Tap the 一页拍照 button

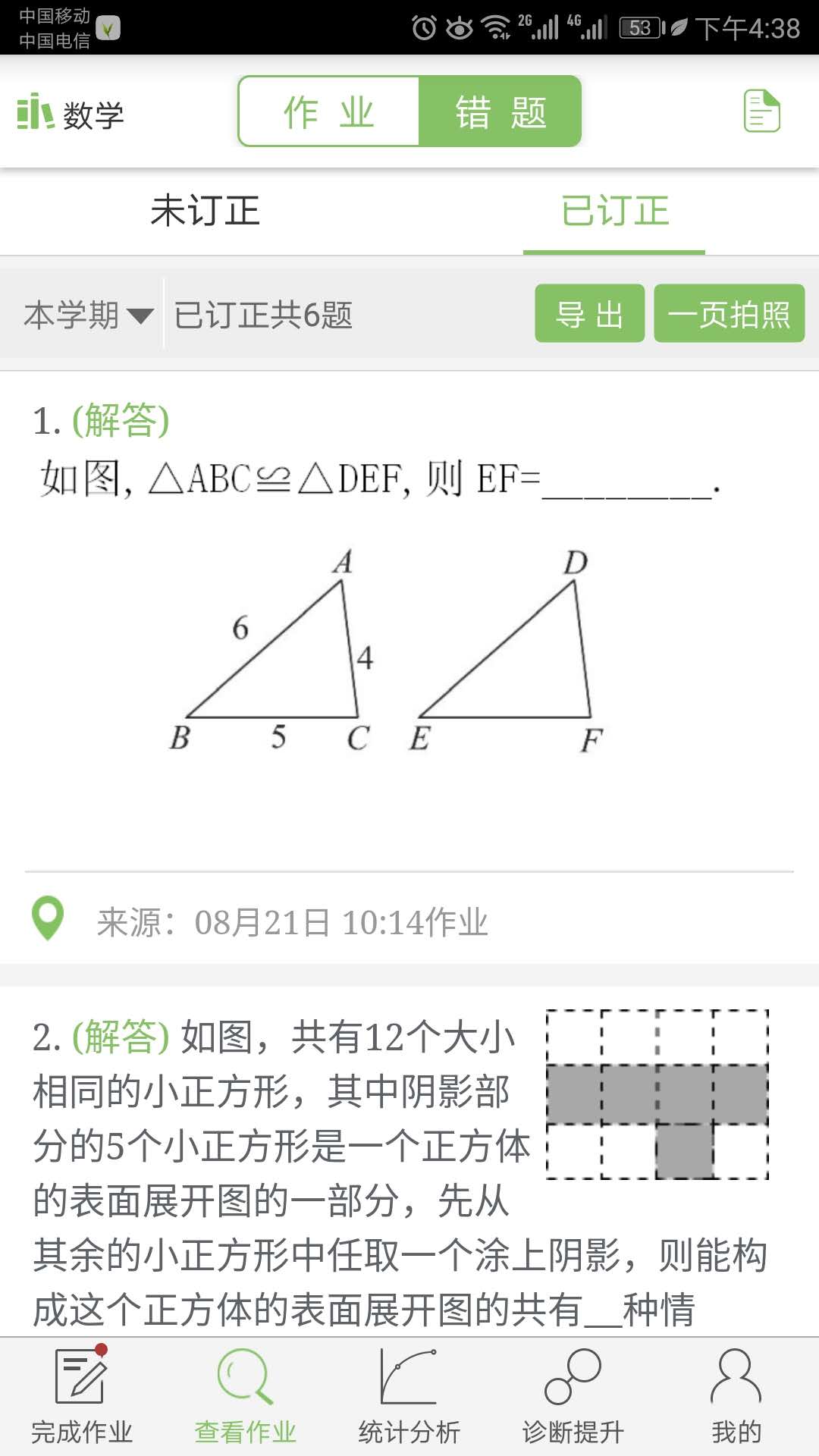click(729, 314)
